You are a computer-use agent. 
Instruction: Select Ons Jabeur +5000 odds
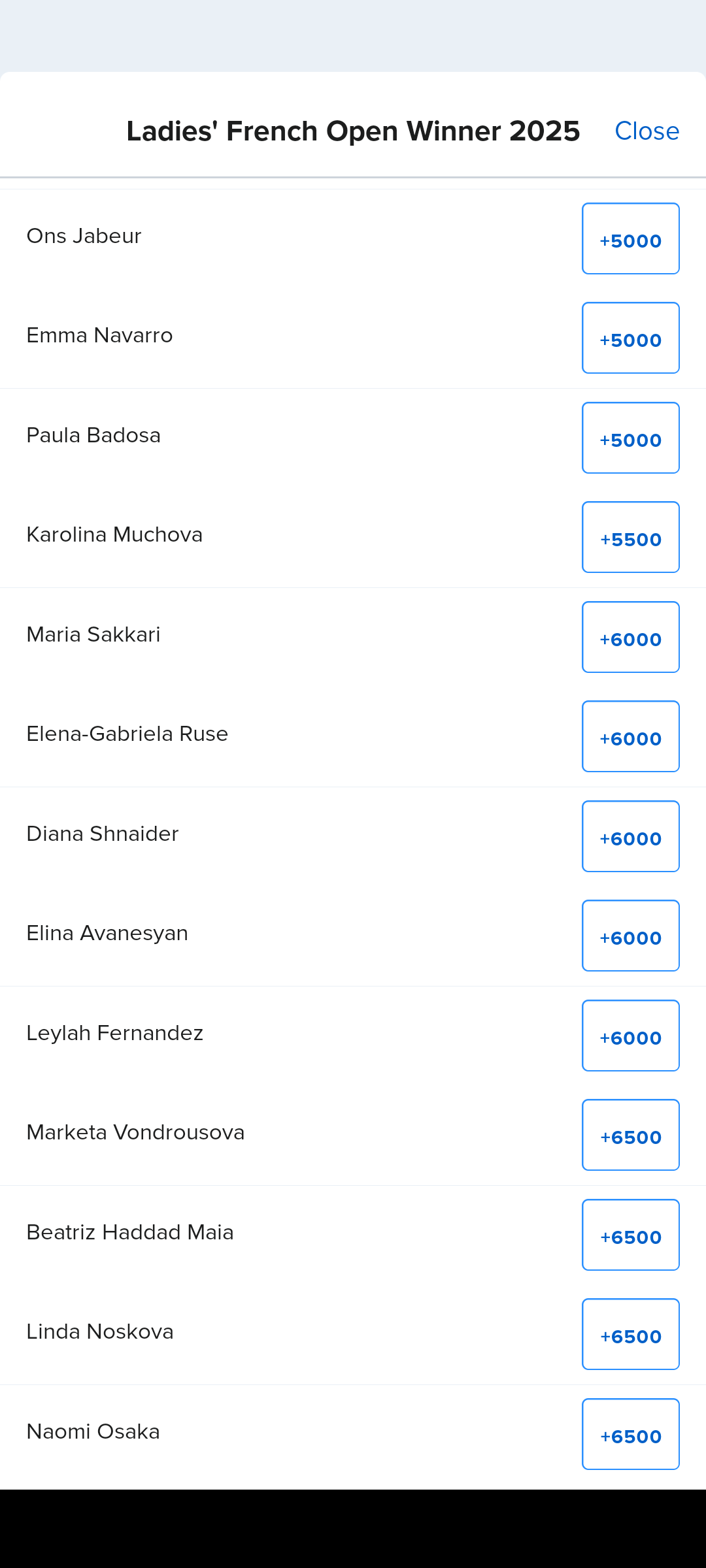coord(630,238)
